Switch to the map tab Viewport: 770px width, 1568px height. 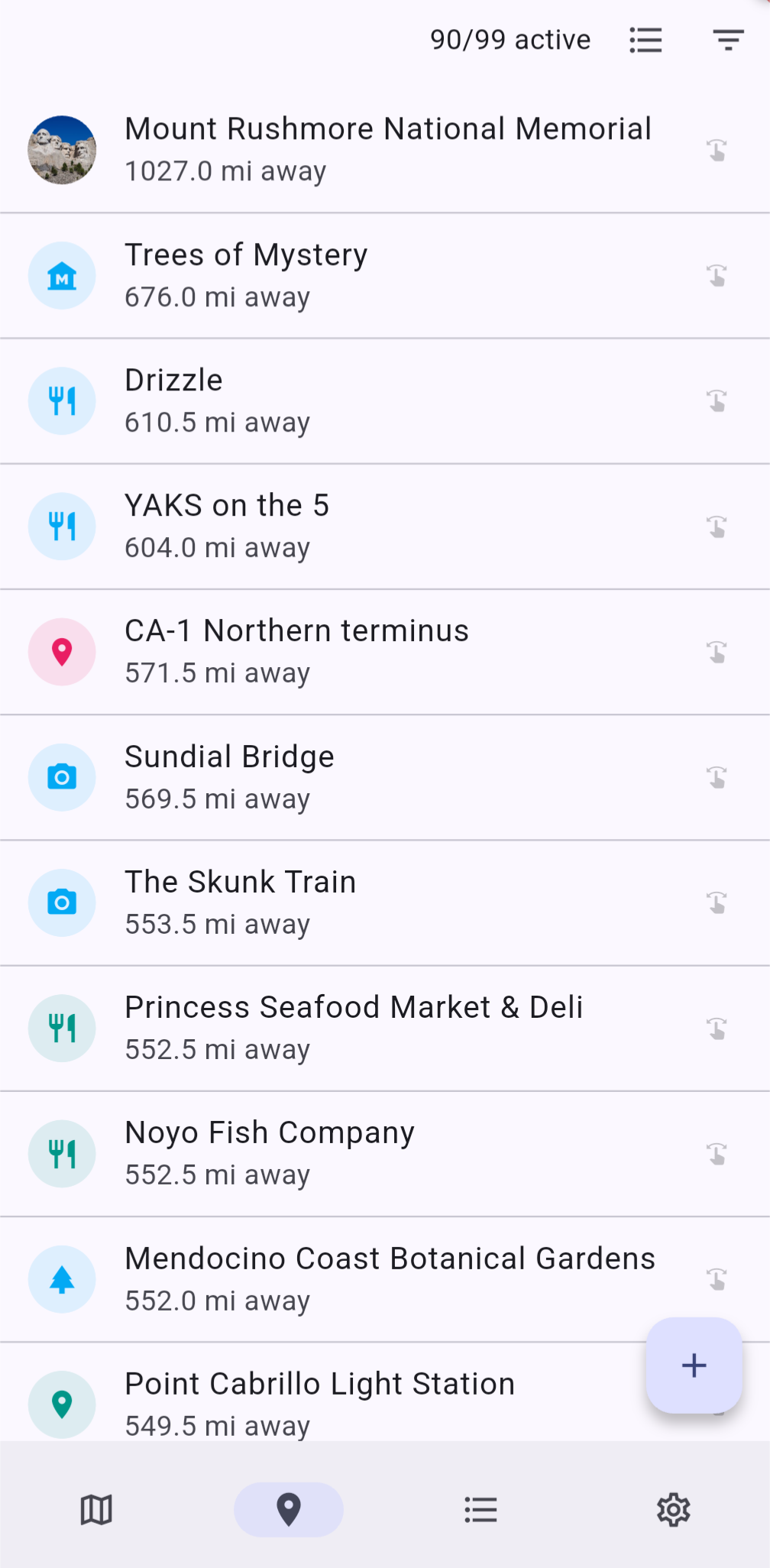95,1509
